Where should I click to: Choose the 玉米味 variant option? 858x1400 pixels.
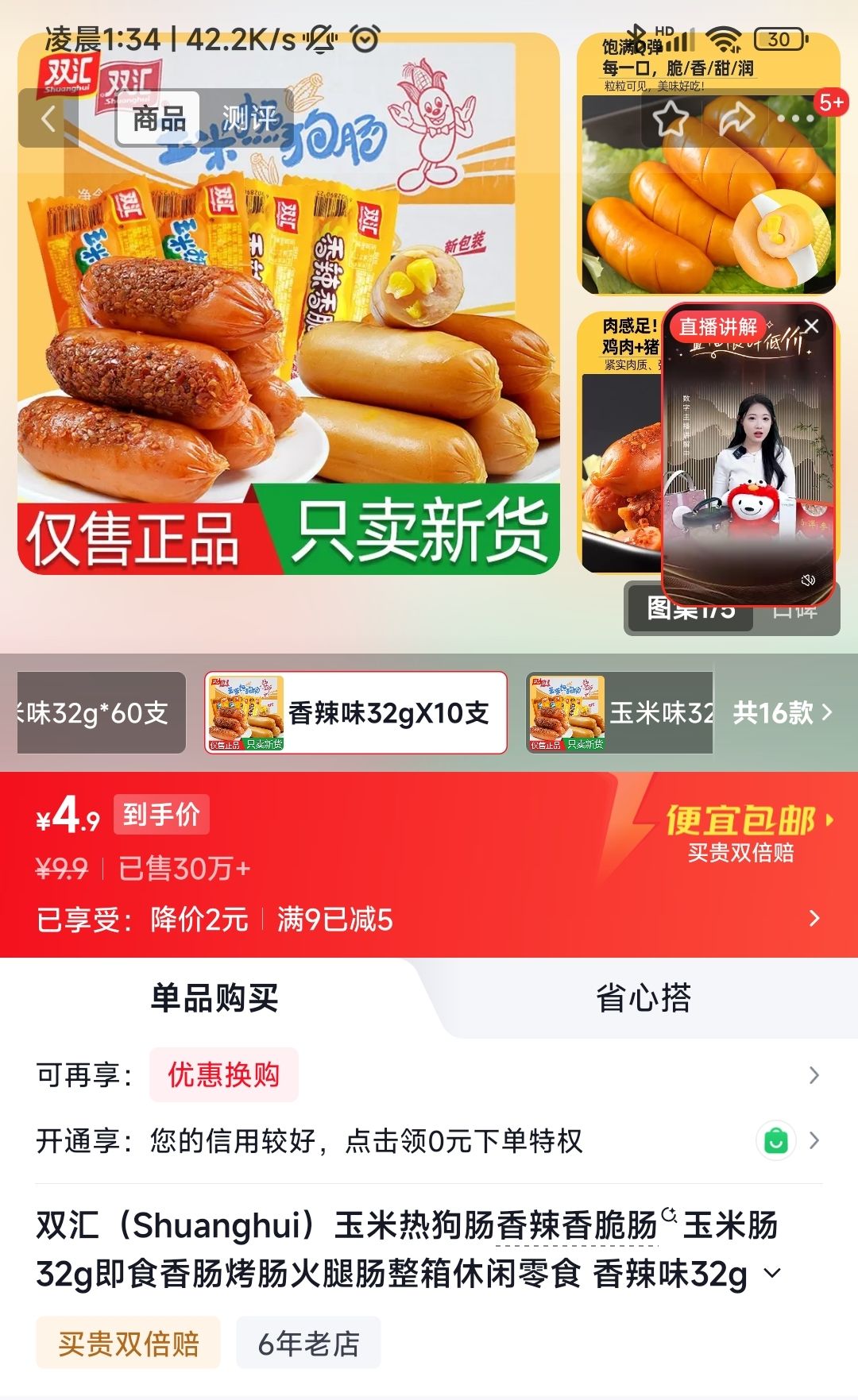620,712
